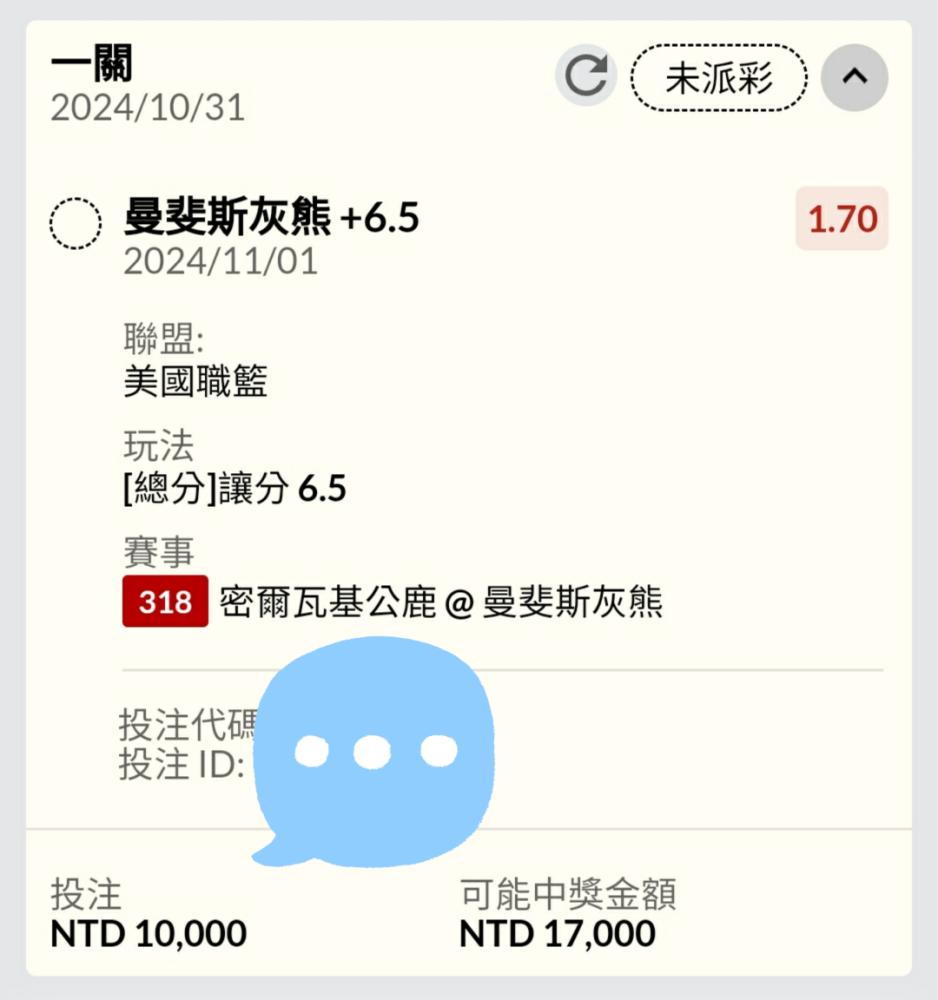Tap the 1.70 odds badge
The height and width of the screenshot is (1000, 938).
pos(842,219)
